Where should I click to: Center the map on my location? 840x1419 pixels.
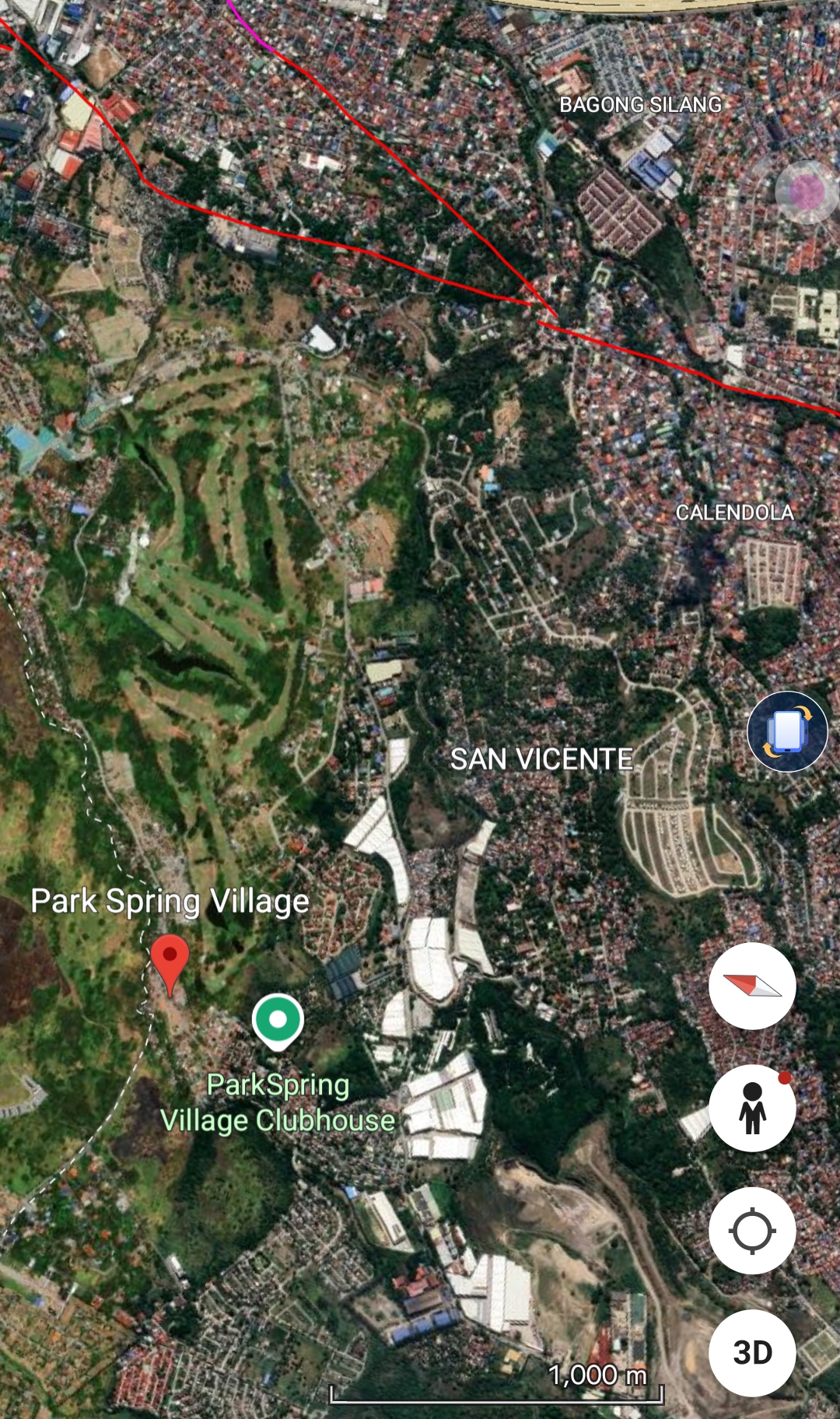(x=752, y=1231)
